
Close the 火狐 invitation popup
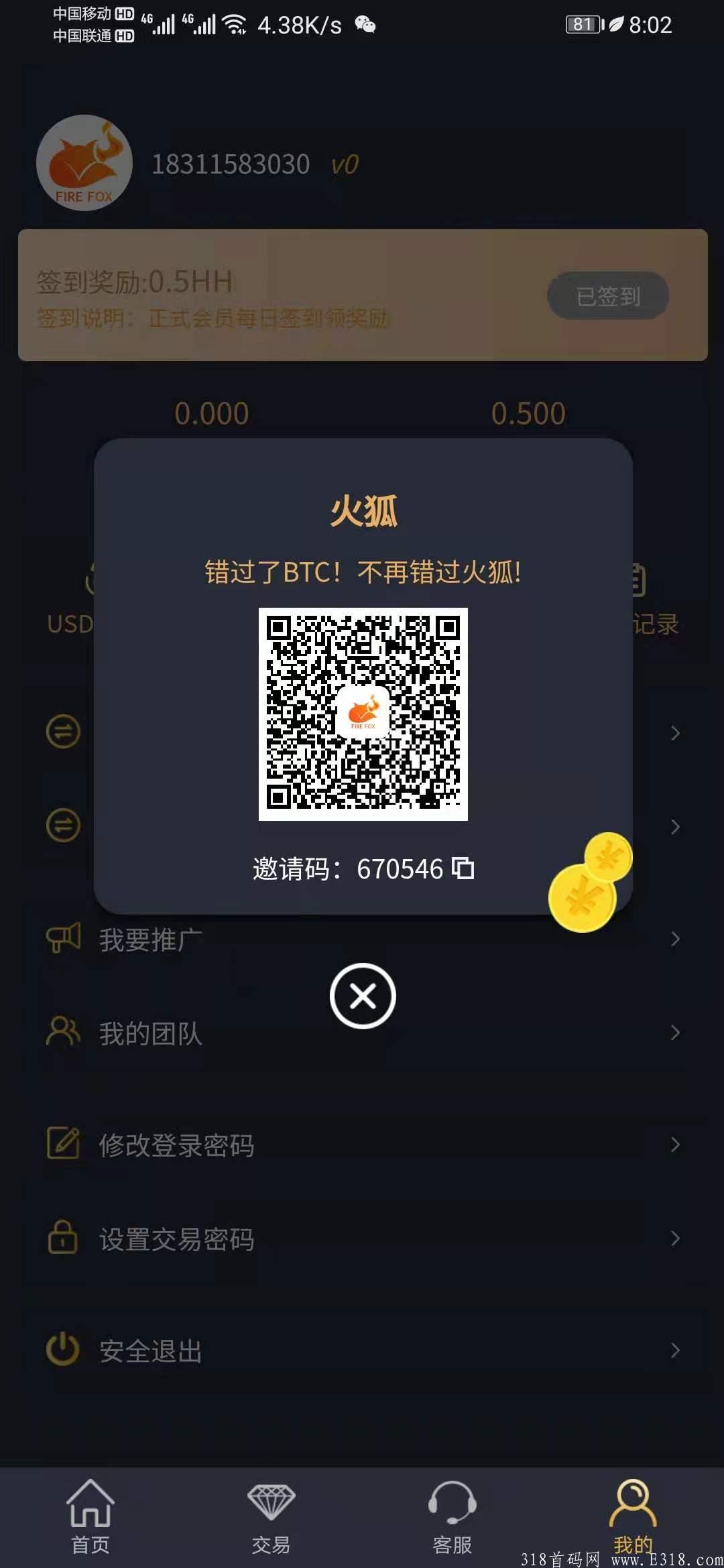coord(363,996)
